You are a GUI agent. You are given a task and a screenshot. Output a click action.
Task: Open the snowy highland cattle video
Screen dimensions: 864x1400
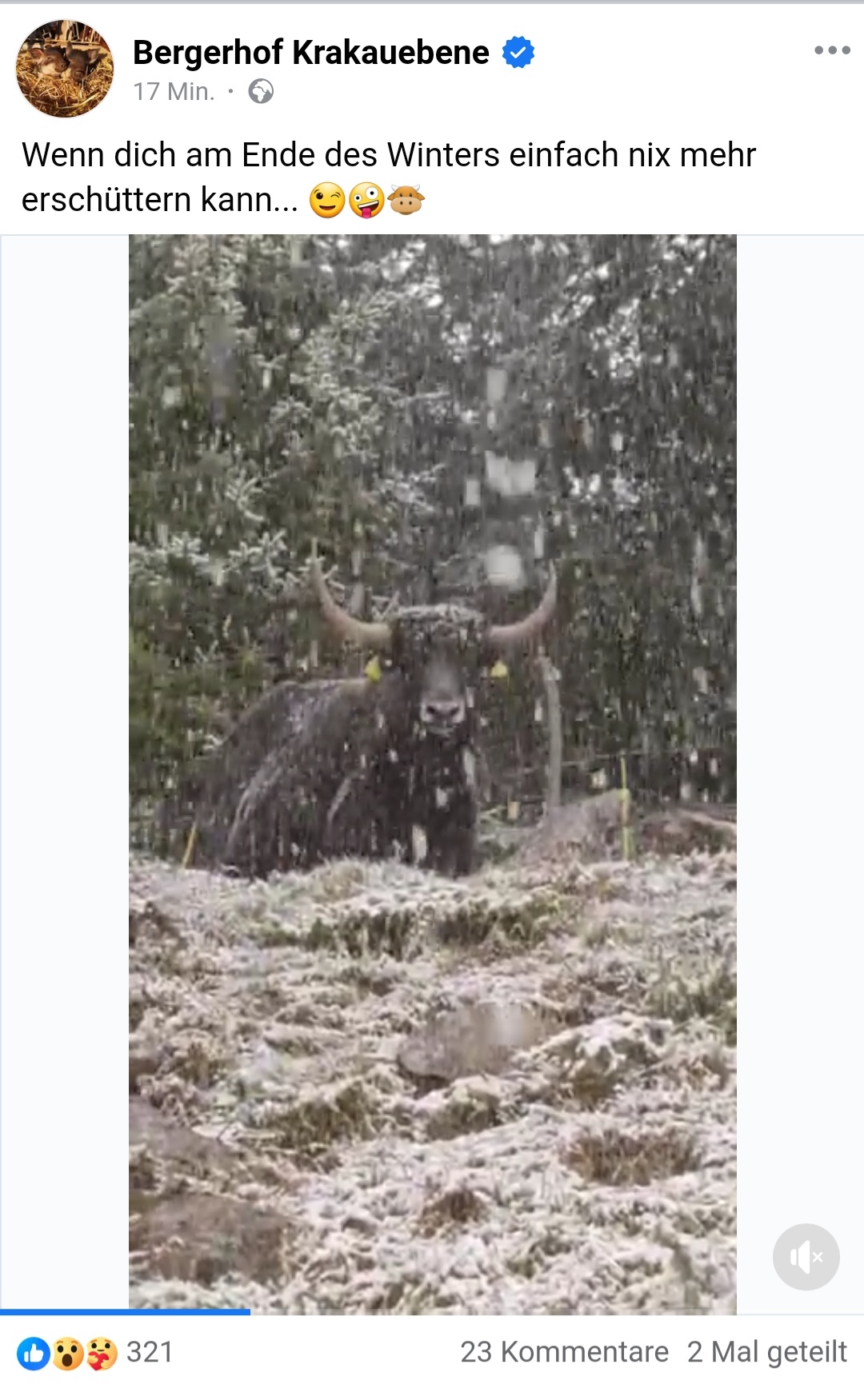point(432,774)
